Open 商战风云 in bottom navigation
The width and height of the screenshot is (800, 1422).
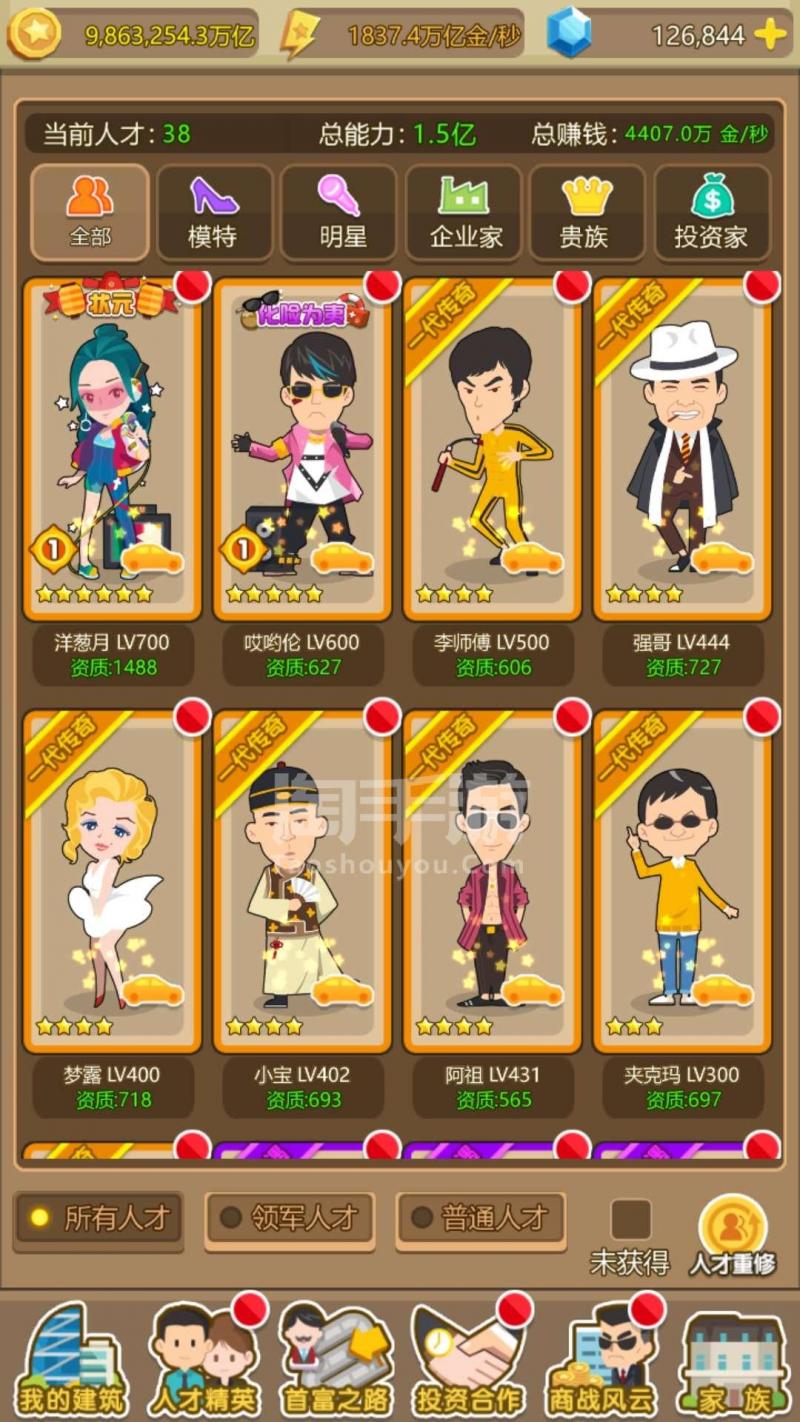pos(600,1360)
